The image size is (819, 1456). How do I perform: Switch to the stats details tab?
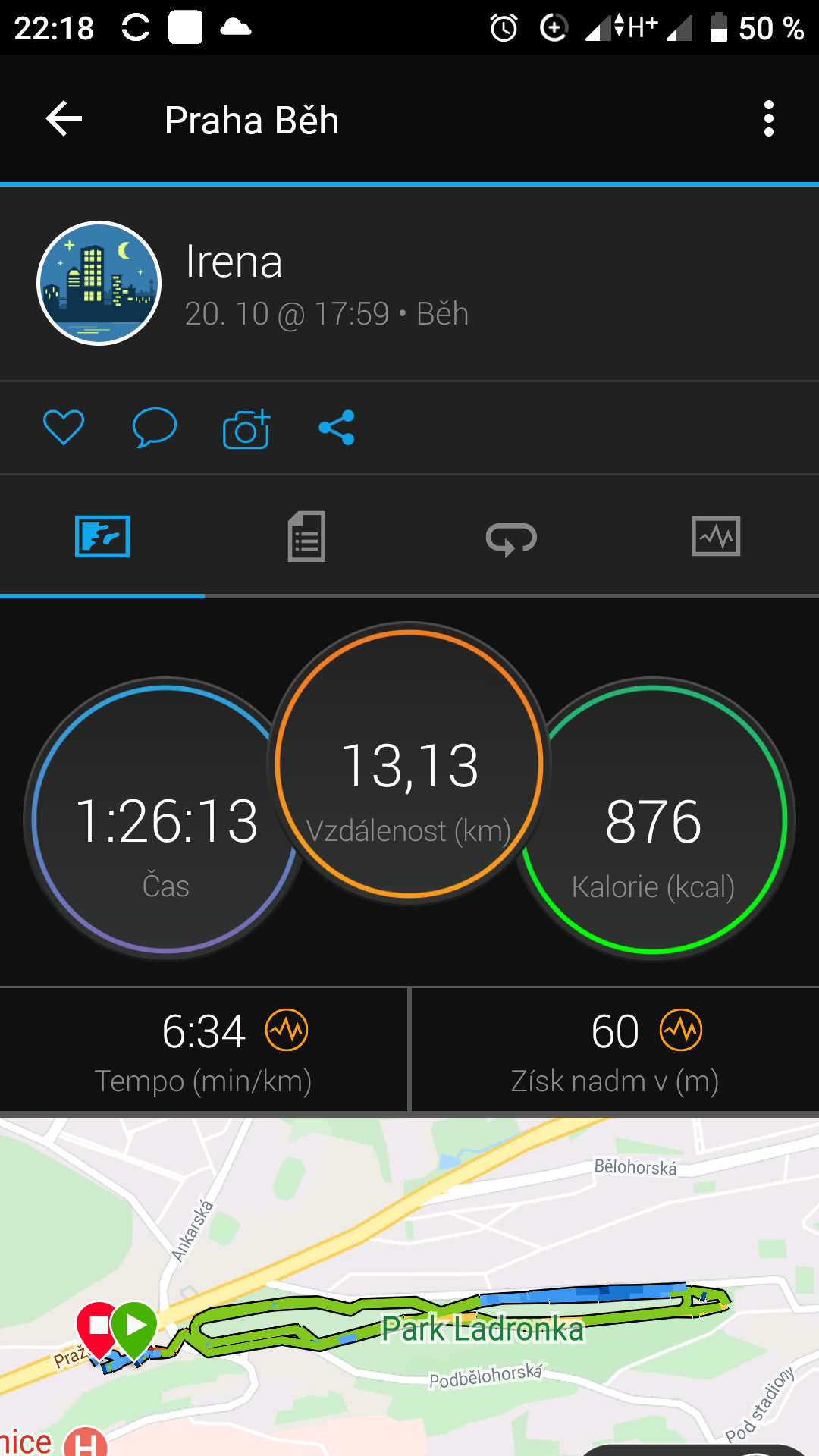tap(306, 537)
